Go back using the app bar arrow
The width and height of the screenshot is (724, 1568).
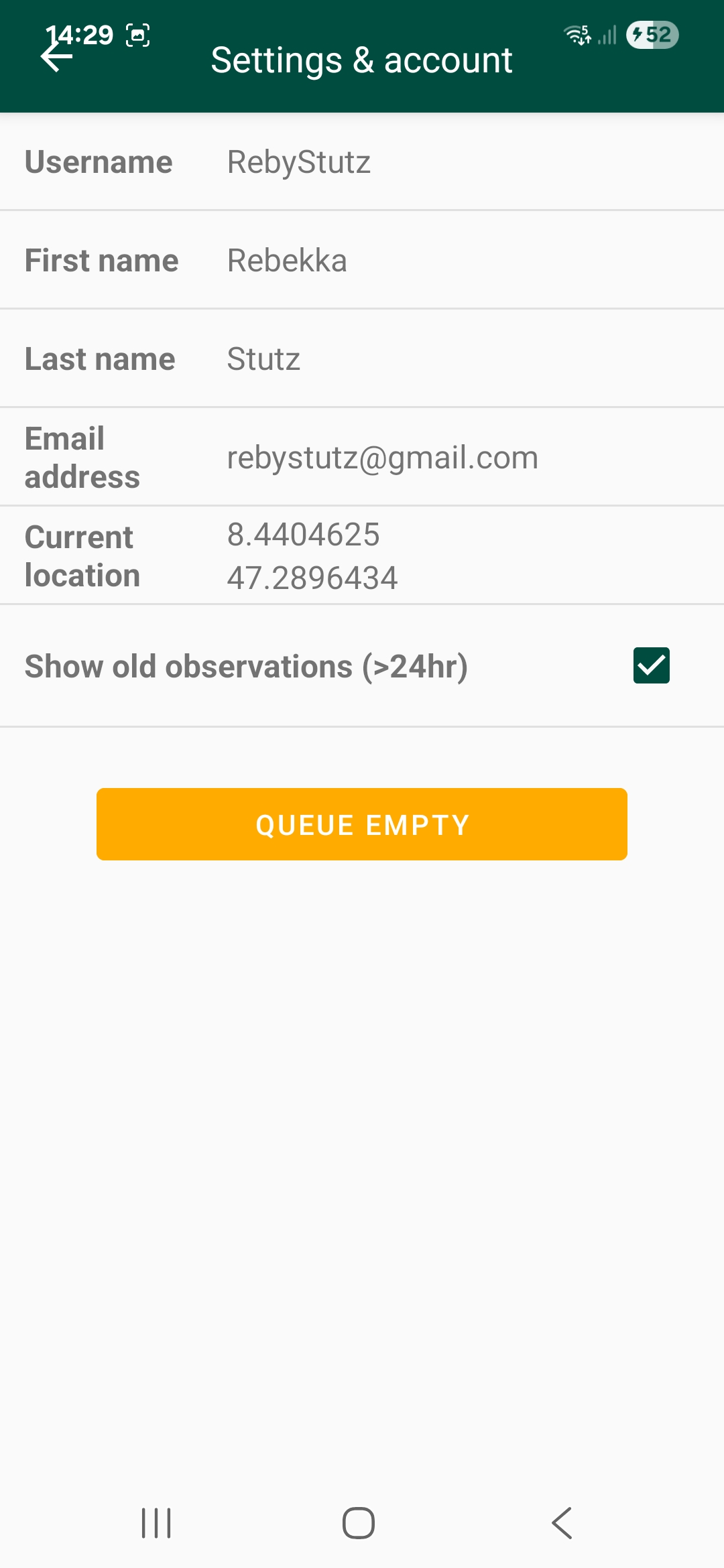click(x=57, y=58)
